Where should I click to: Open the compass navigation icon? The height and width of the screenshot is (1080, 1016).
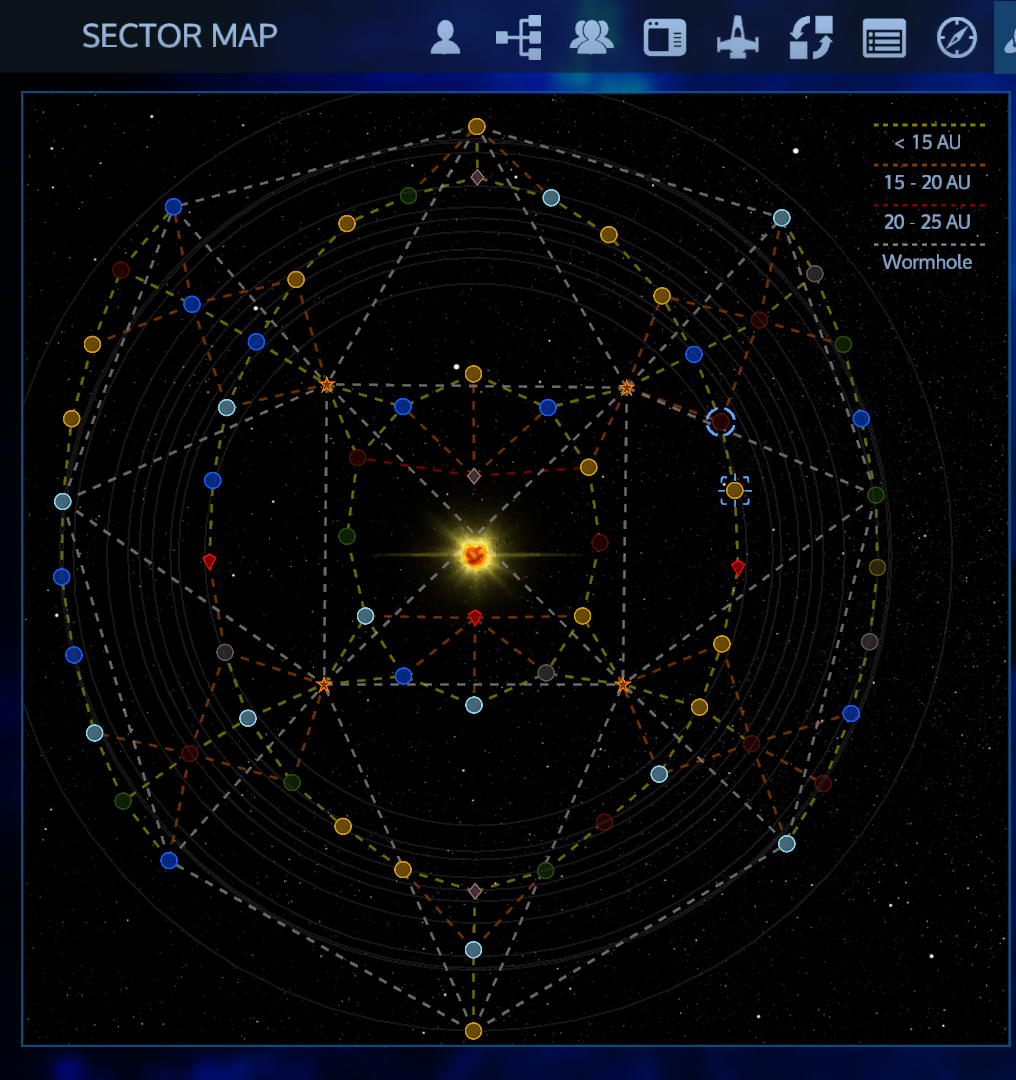pyautogui.click(x=957, y=38)
